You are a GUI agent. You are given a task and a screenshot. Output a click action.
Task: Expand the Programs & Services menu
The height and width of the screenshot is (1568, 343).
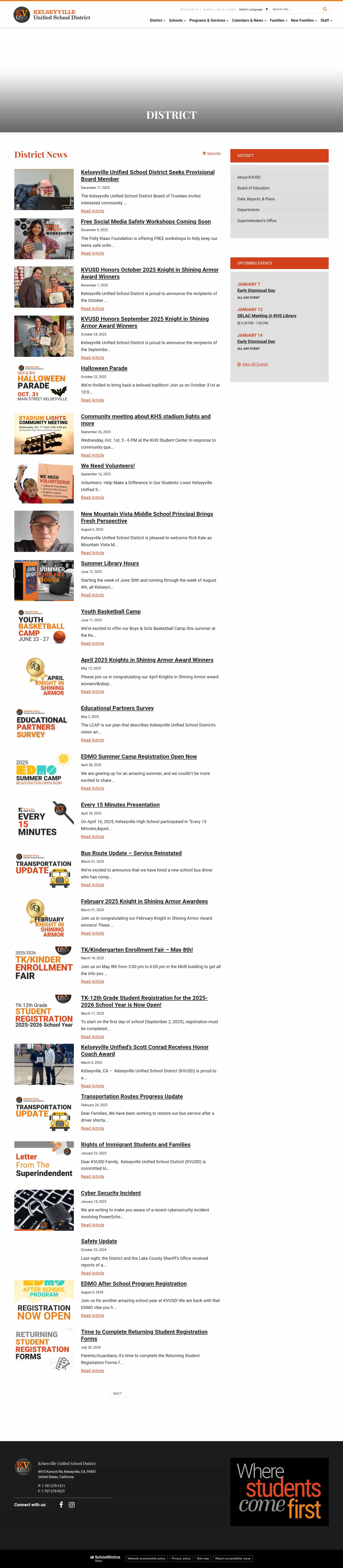209,20
